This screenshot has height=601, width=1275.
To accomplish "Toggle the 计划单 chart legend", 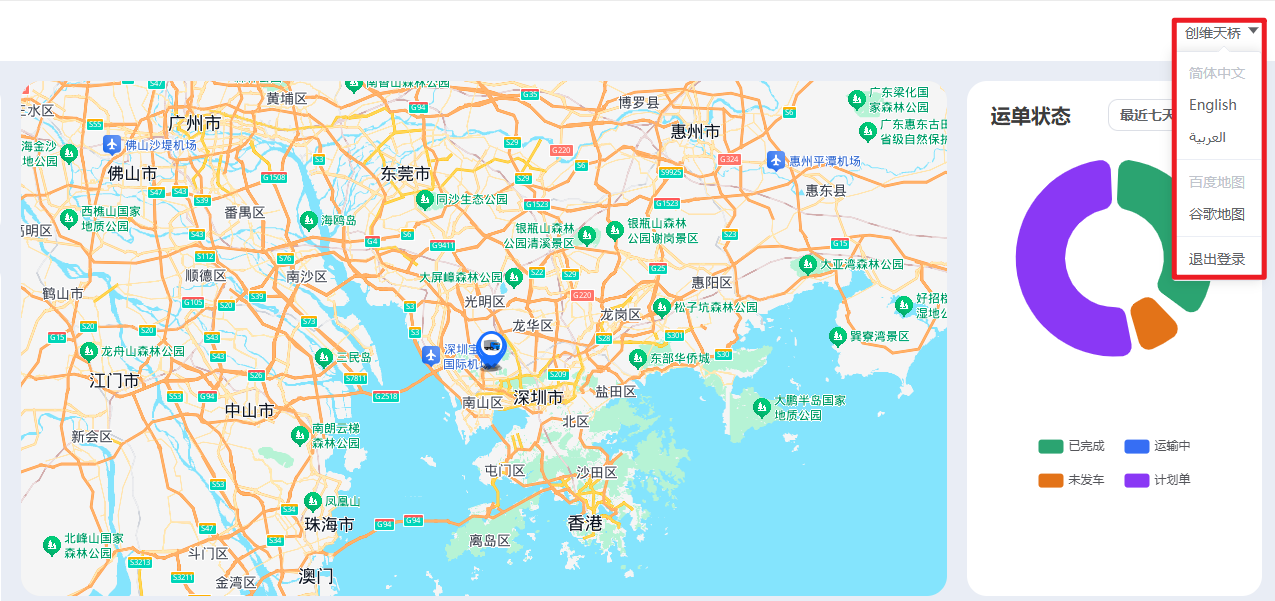I will click(x=1158, y=480).
